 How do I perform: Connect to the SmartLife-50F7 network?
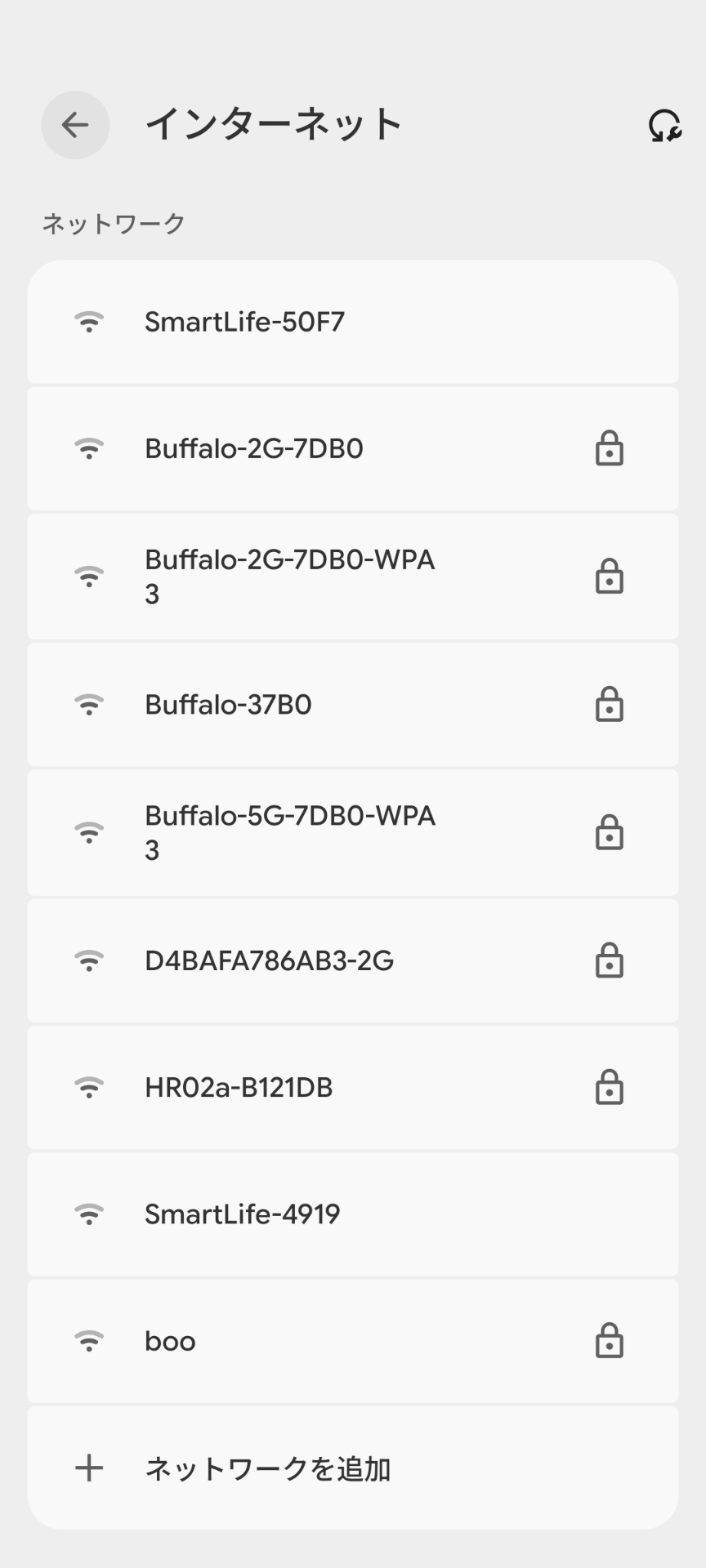pyautogui.click(x=351, y=322)
